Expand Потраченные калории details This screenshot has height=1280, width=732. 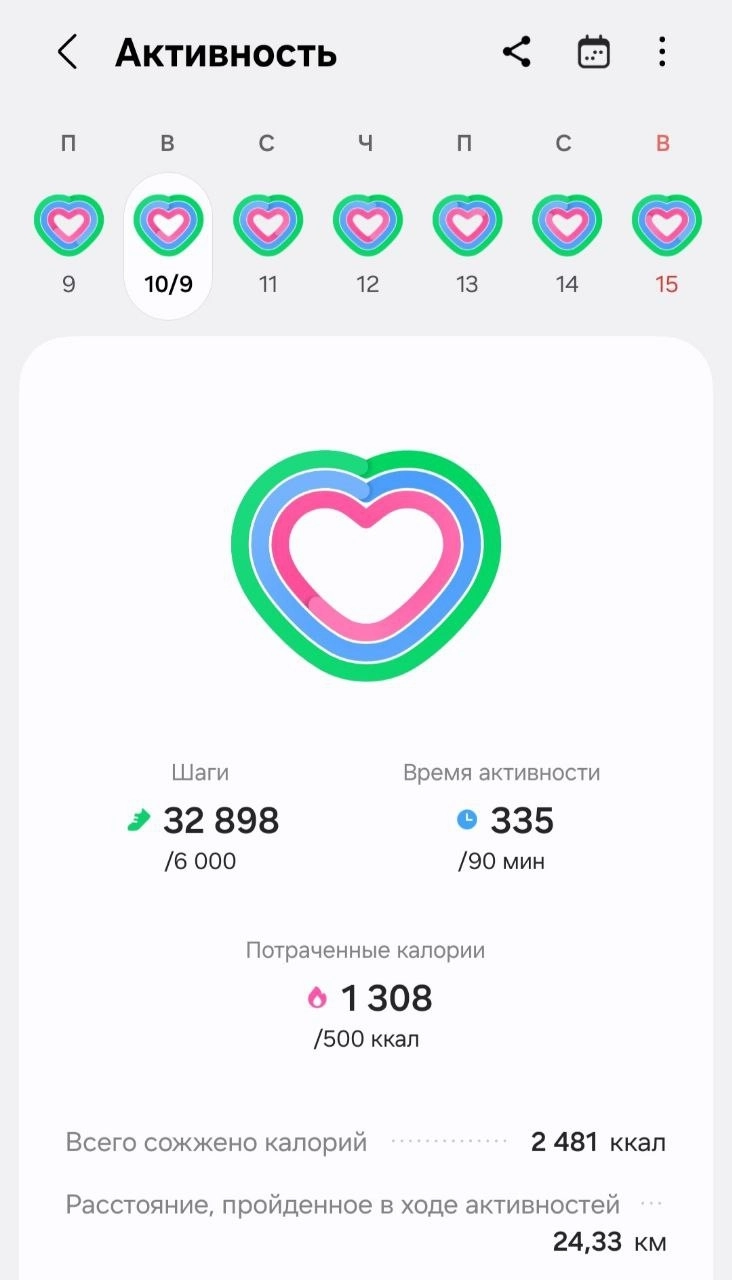pos(366,997)
